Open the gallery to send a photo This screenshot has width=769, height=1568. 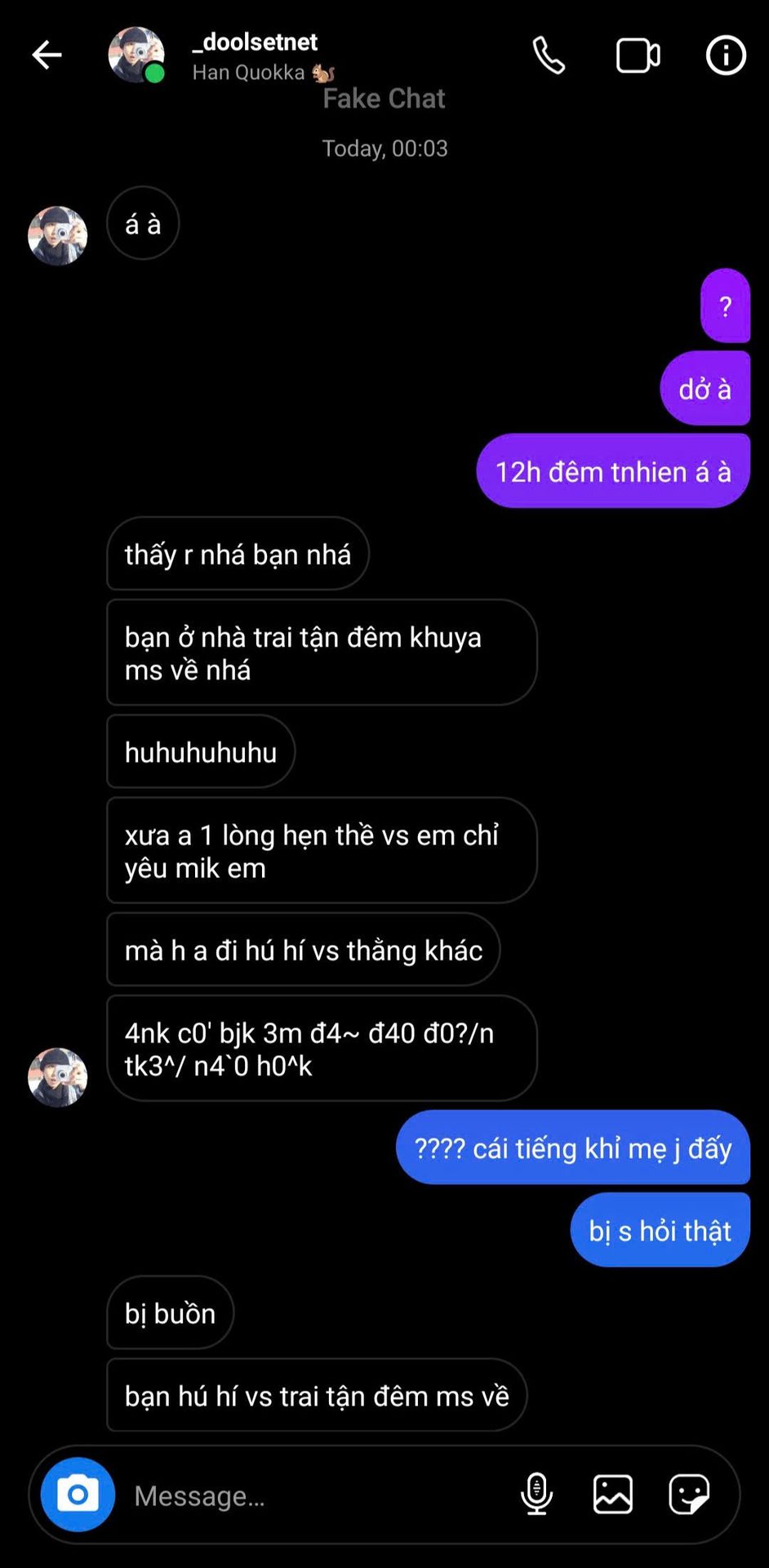(x=613, y=1494)
